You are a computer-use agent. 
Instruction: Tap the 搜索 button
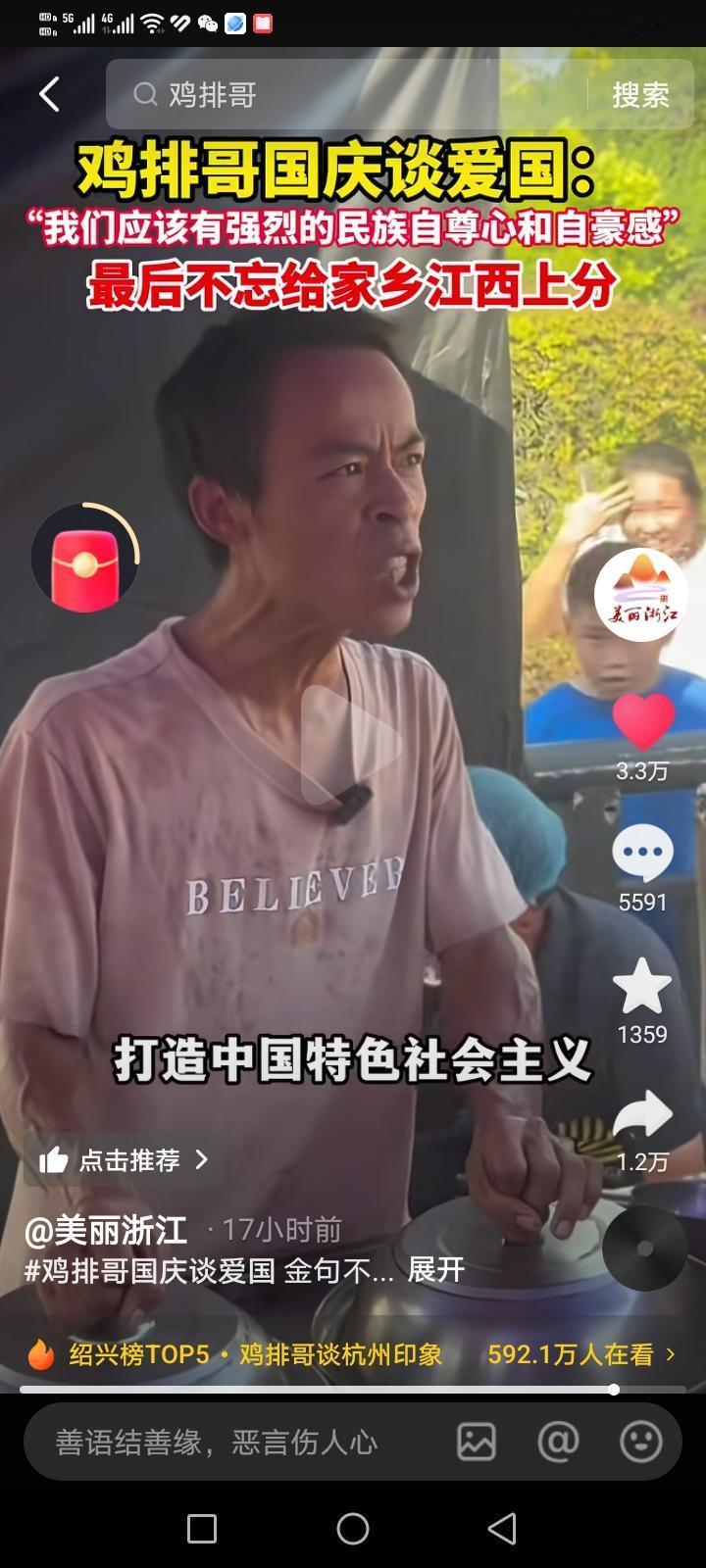pyautogui.click(x=640, y=94)
